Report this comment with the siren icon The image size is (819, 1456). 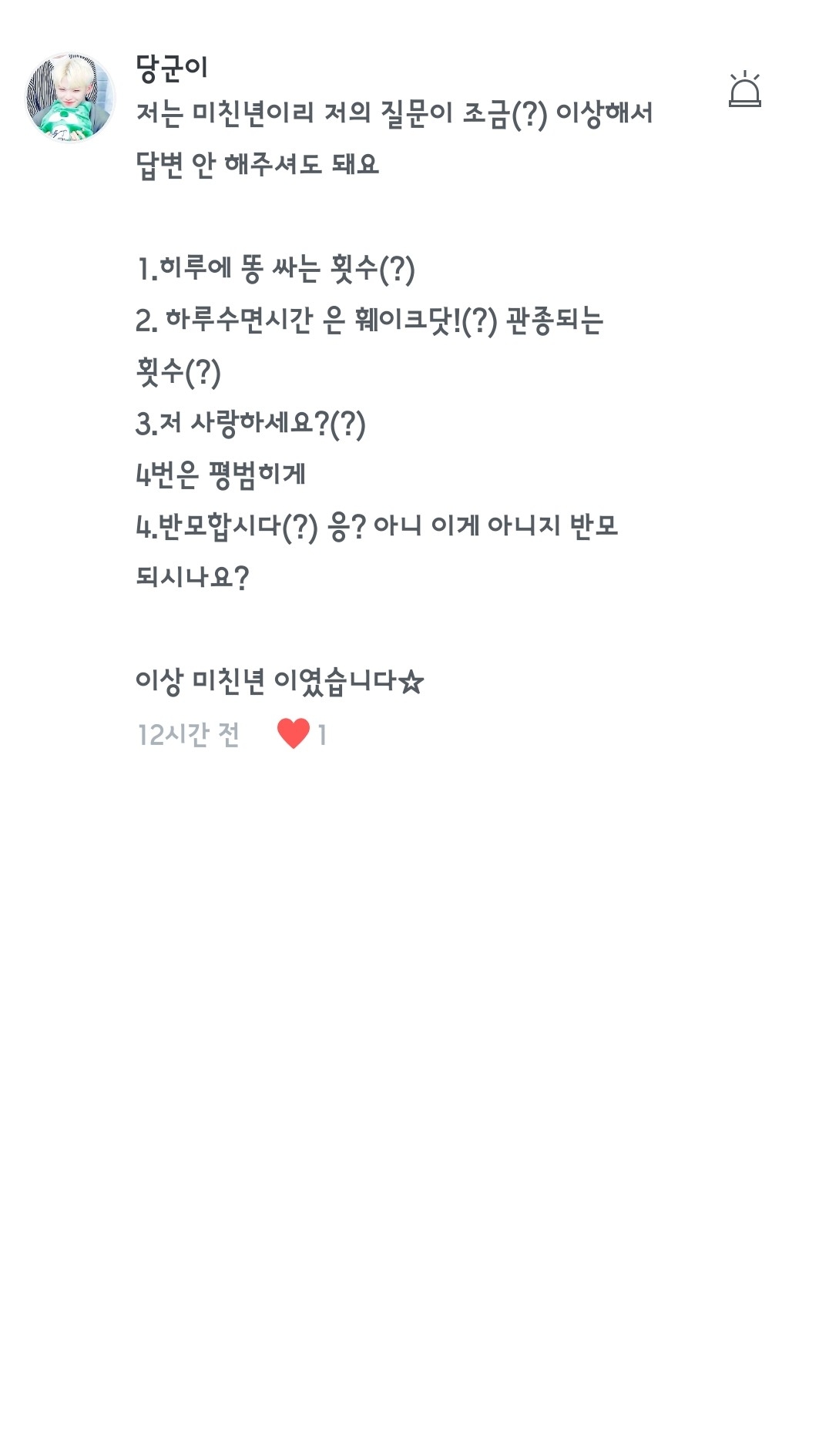pyautogui.click(x=744, y=89)
